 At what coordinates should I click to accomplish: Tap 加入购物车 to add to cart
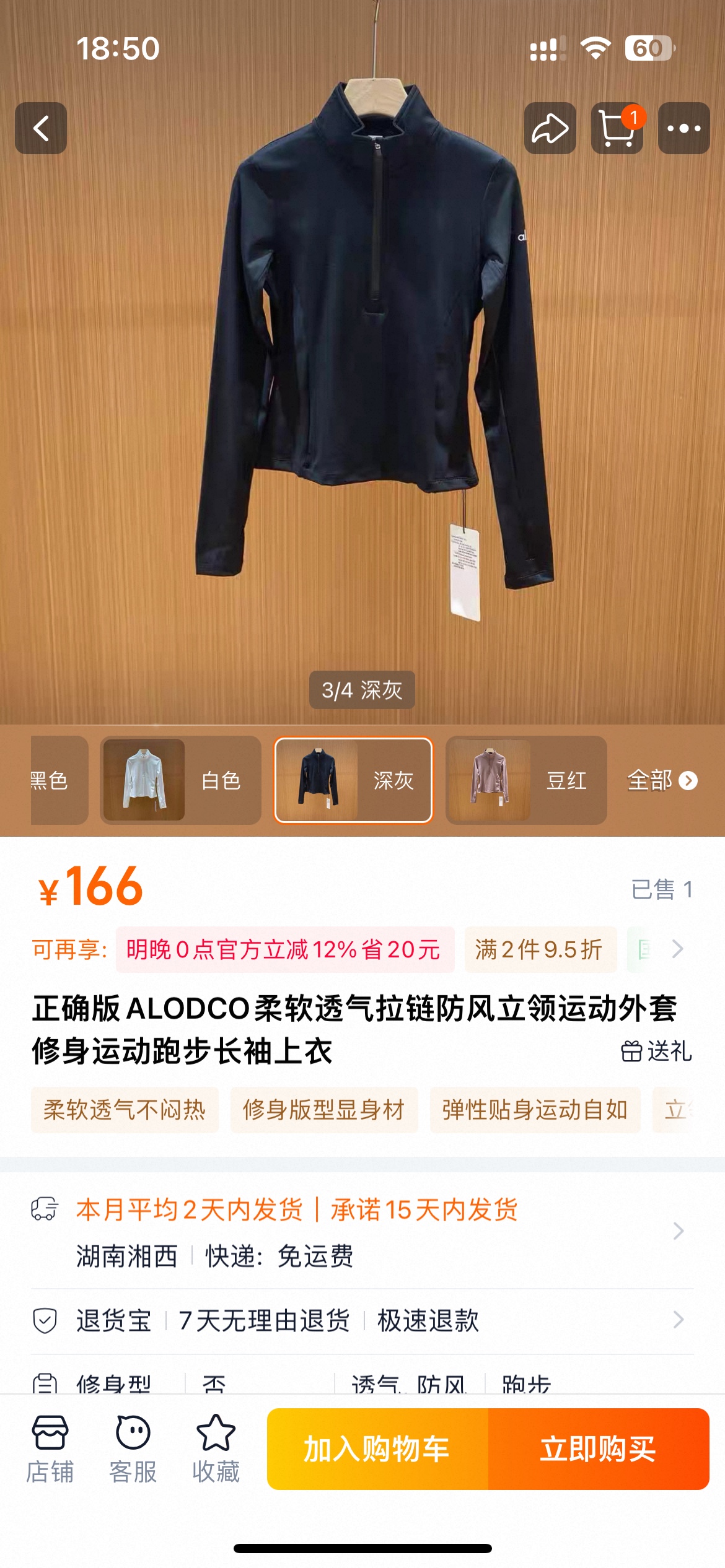377,1449
